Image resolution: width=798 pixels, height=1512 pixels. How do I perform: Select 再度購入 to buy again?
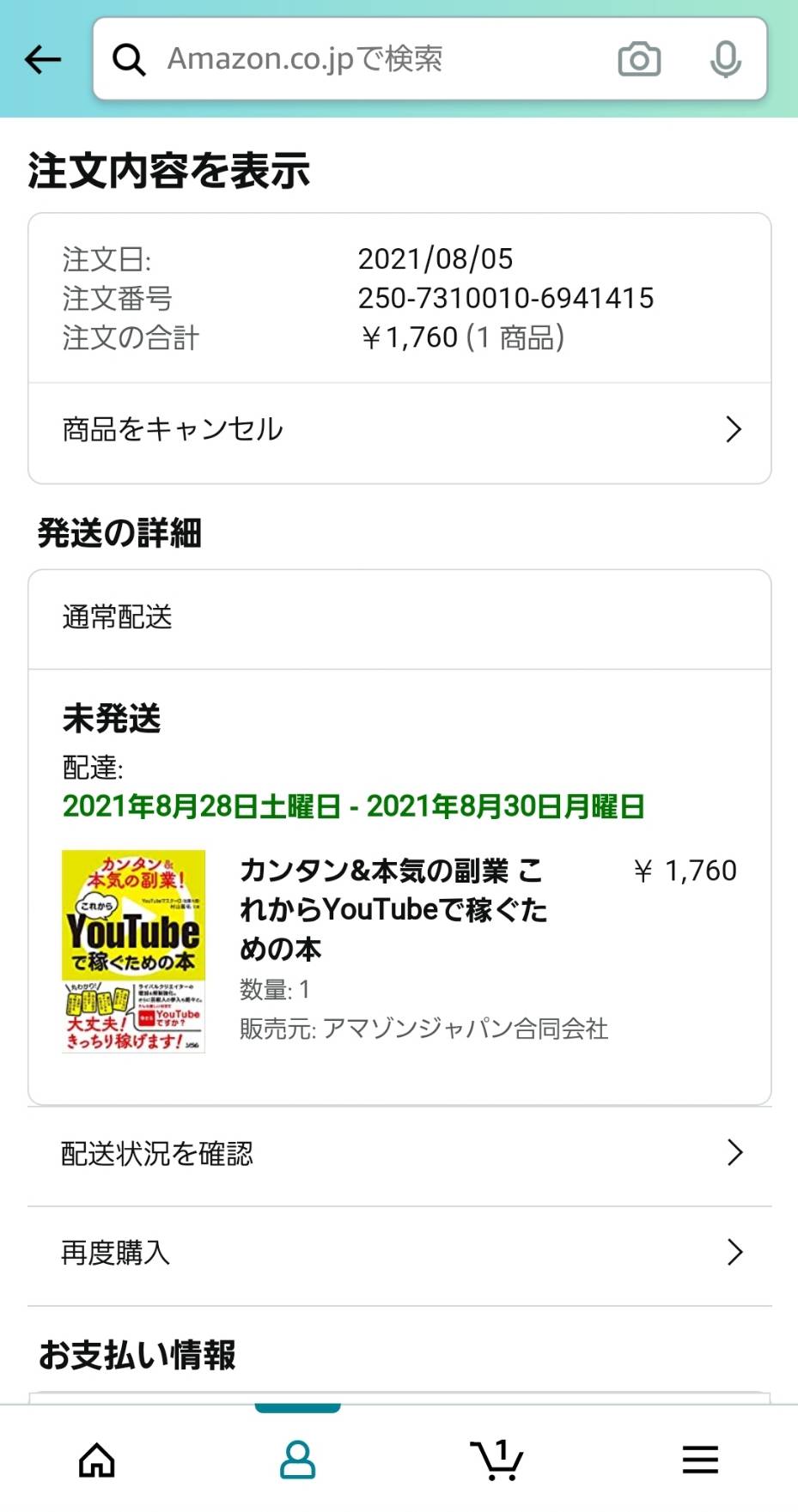pos(399,1254)
